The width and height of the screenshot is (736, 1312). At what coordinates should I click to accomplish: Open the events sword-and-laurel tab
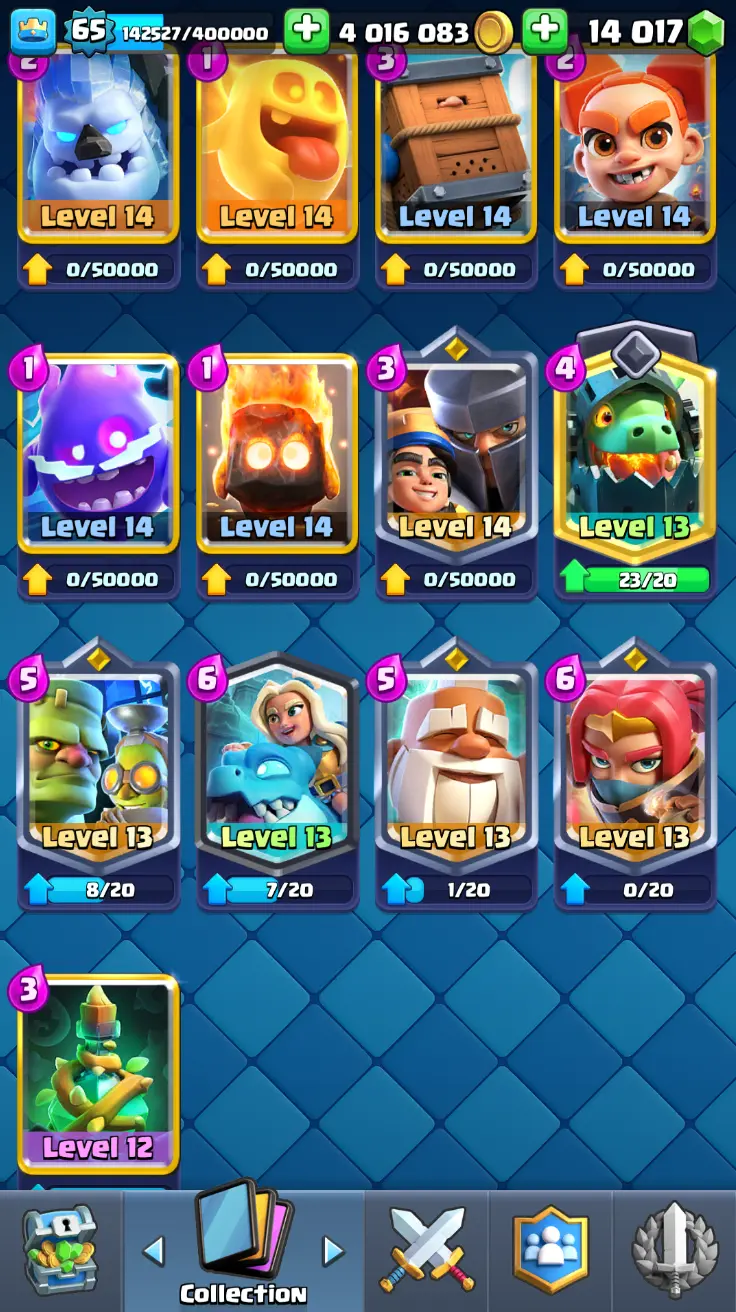click(674, 1251)
